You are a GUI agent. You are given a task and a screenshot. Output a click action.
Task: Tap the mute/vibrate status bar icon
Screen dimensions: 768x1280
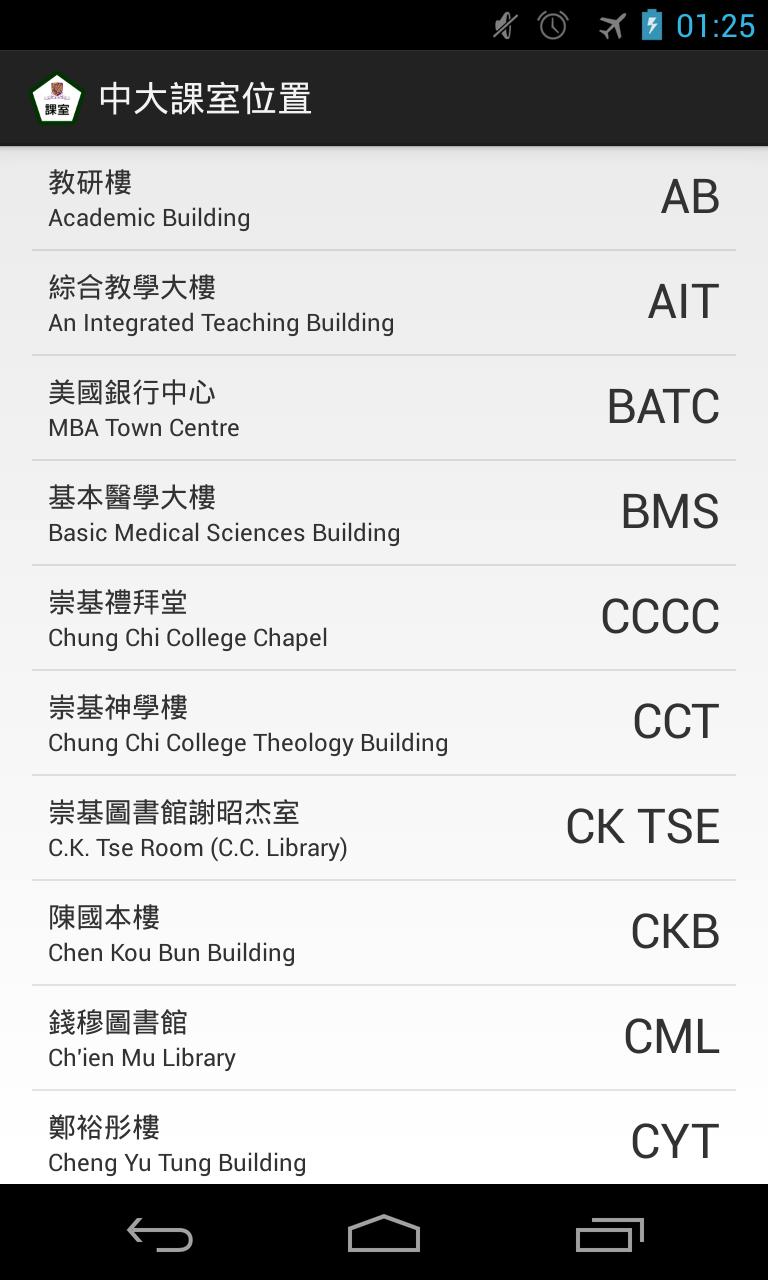click(505, 25)
